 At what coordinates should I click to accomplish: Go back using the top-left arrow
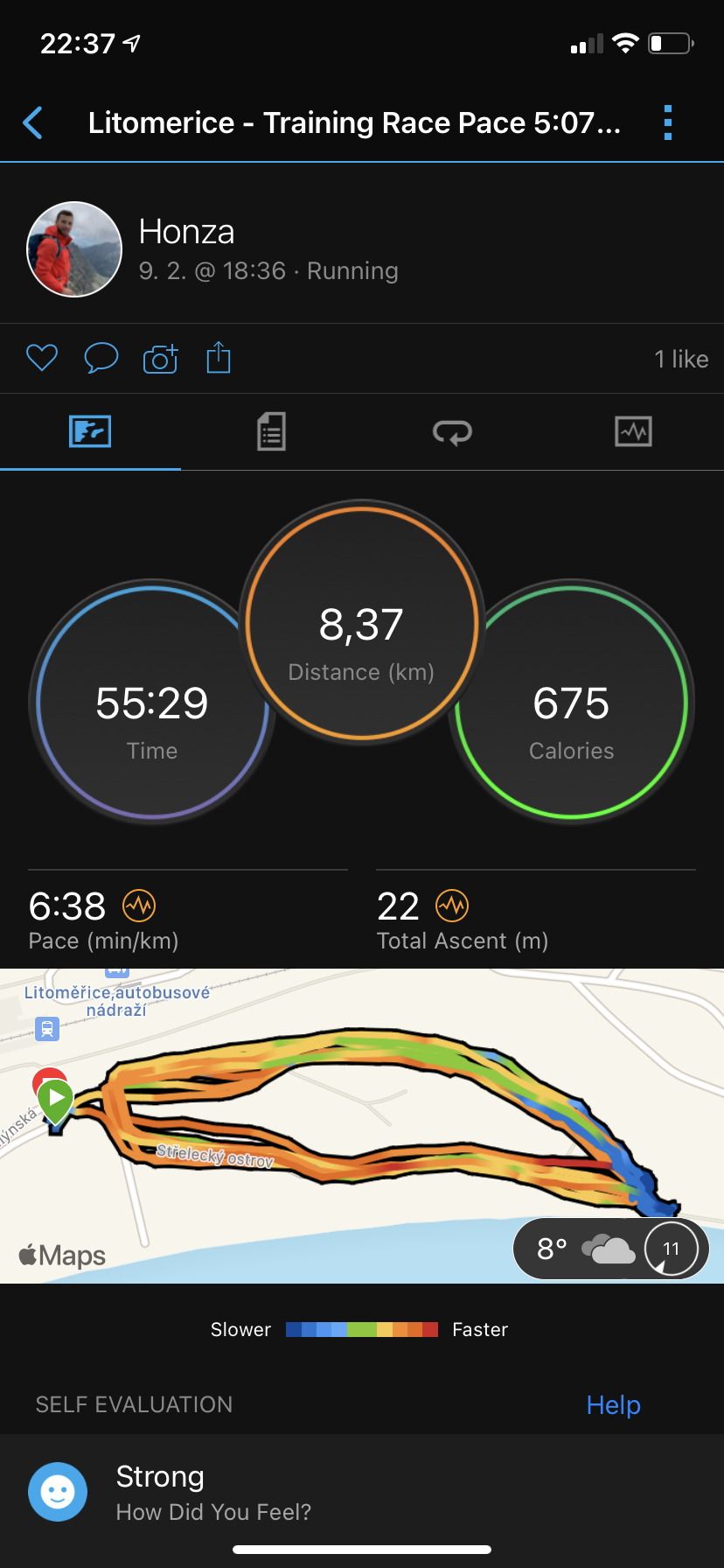[33, 123]
